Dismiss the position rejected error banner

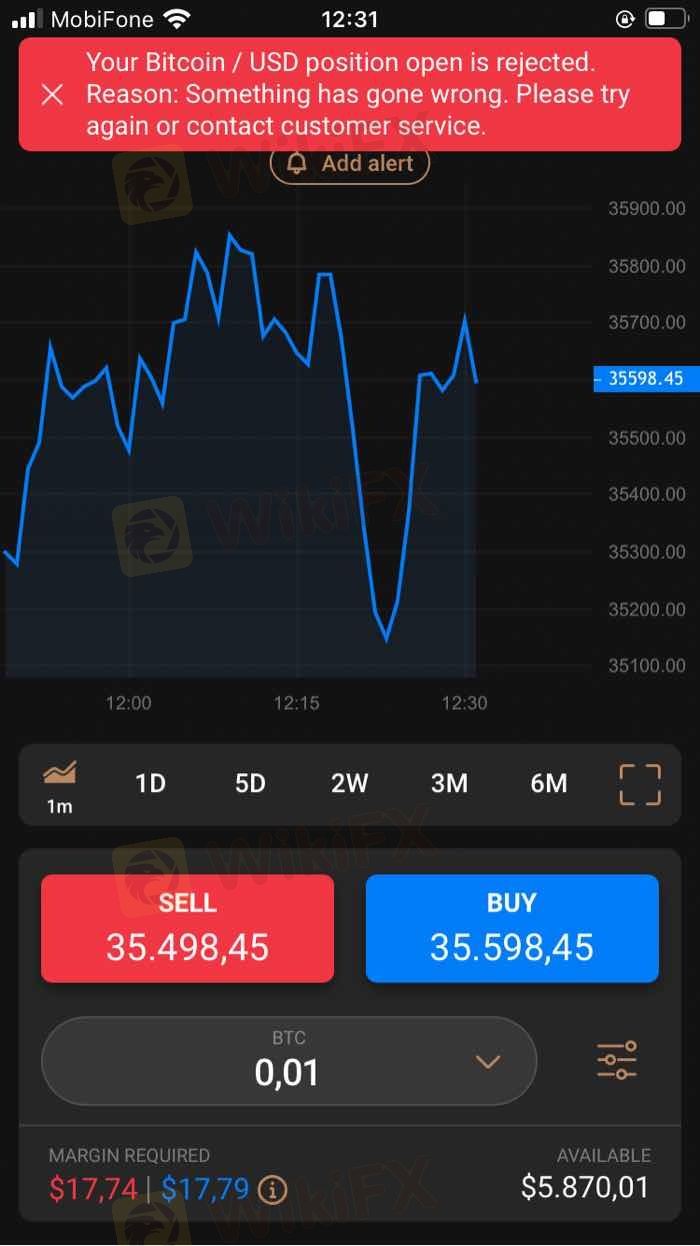52,95
